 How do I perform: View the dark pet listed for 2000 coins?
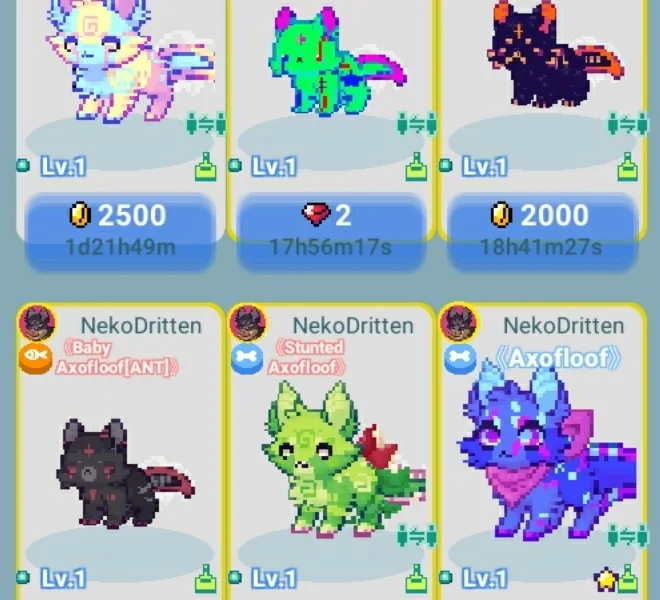(541, 70)
